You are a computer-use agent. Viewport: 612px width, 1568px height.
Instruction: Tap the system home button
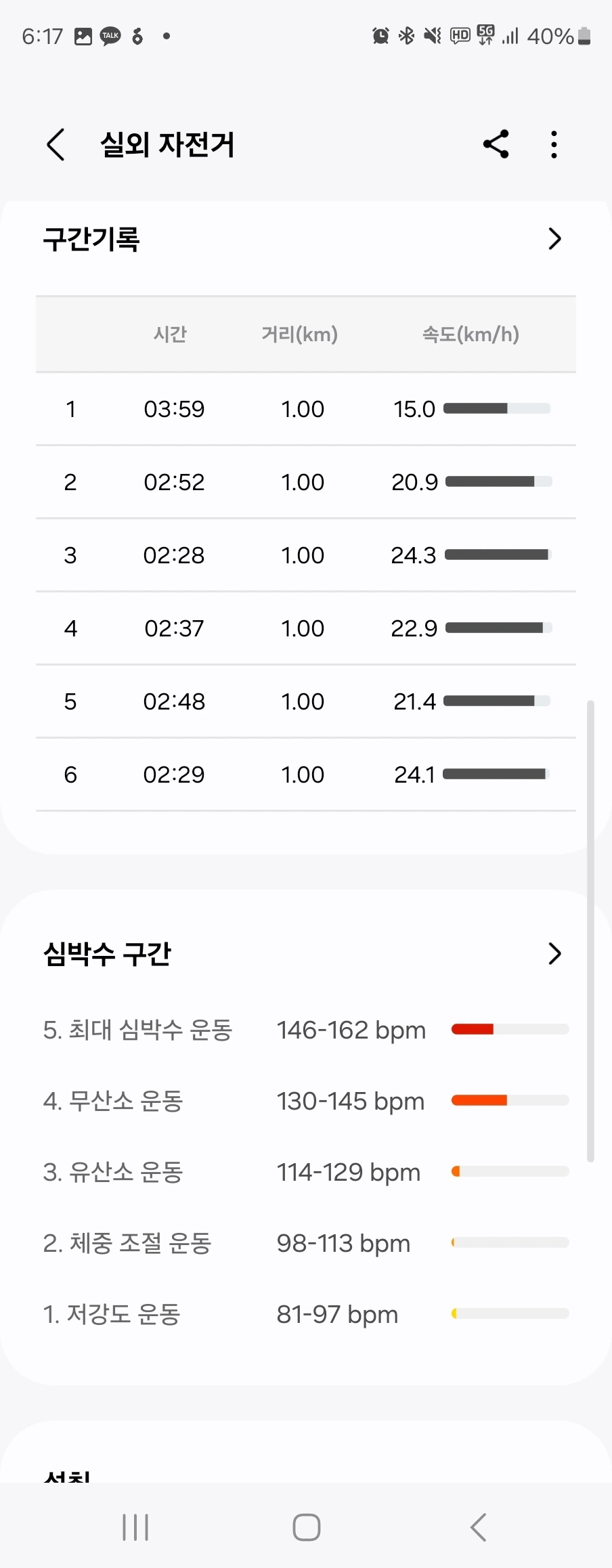coord(306,1527)
